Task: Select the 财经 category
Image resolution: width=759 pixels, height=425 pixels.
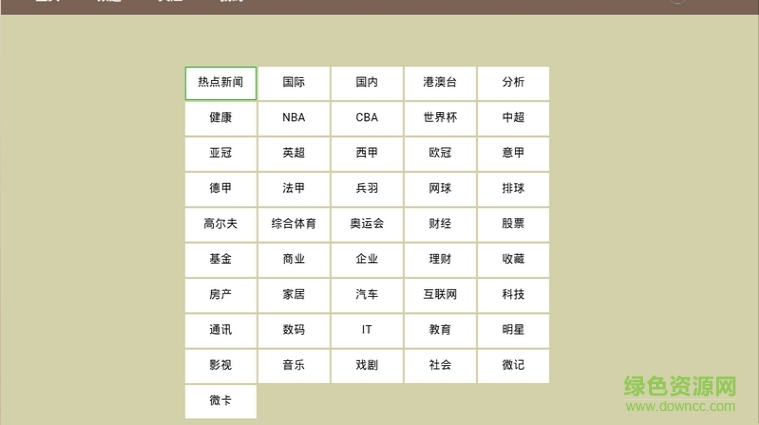Action: pos(440,224)
